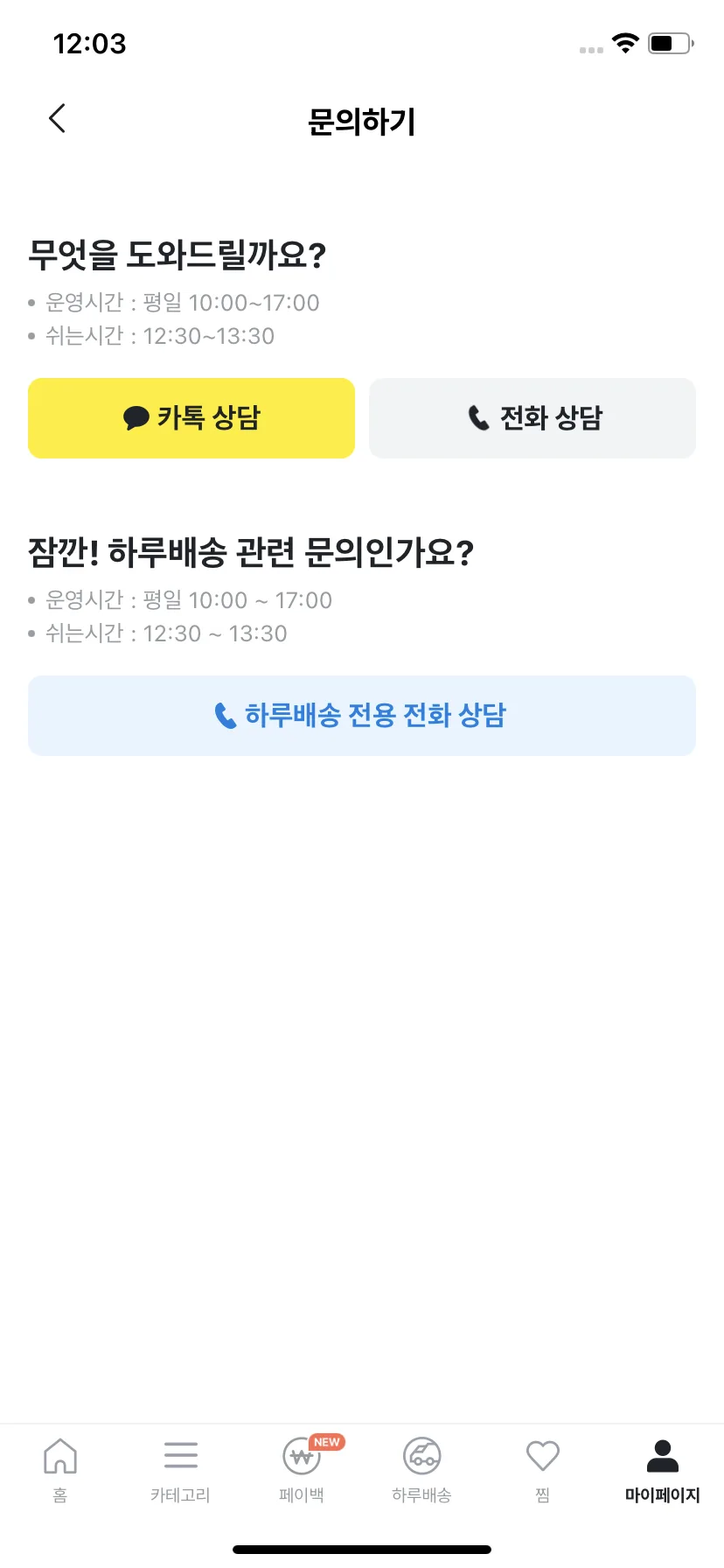The height and width of the screenshot is (1568, 724).
Task: Call 전화 상담 support
Action: click(532, 418)
